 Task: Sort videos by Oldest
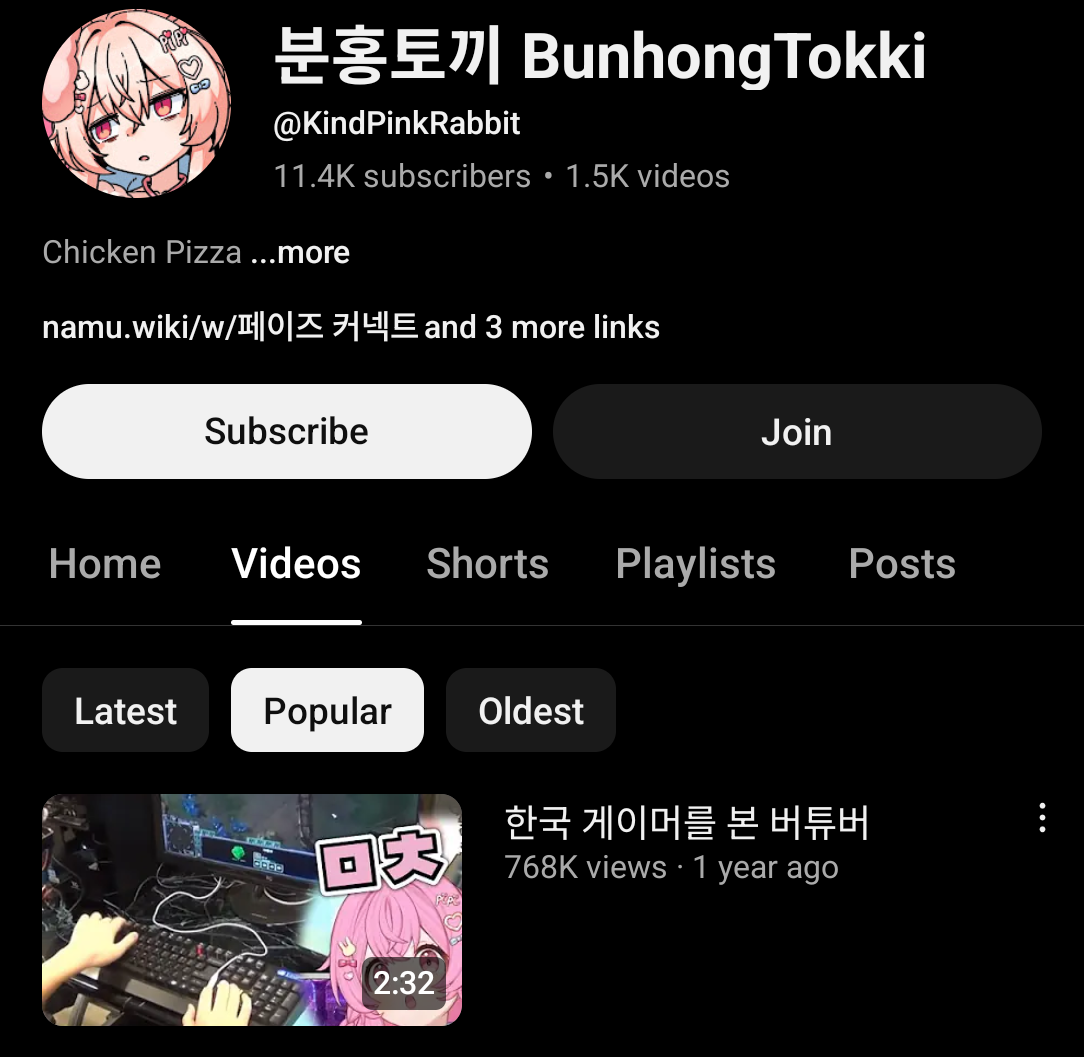pyautogui.click(x=530, y=711)
